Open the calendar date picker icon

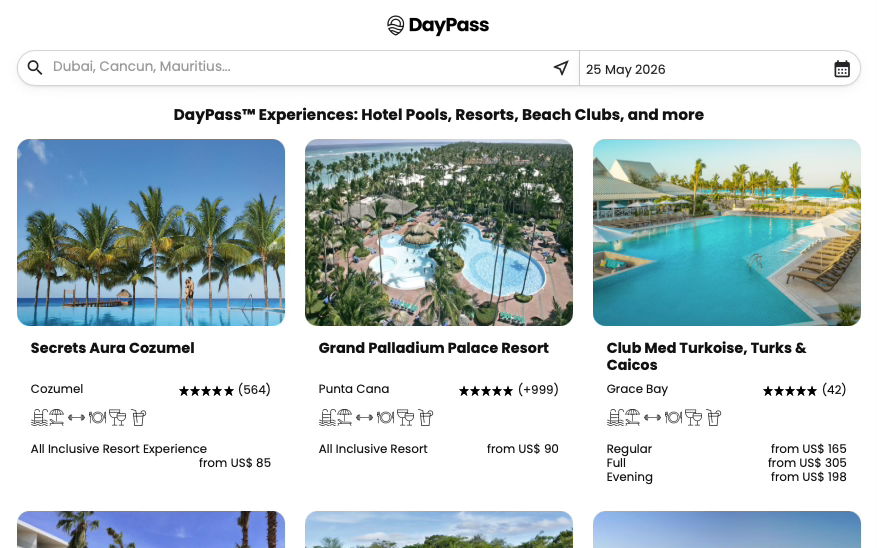pos(842,69)
